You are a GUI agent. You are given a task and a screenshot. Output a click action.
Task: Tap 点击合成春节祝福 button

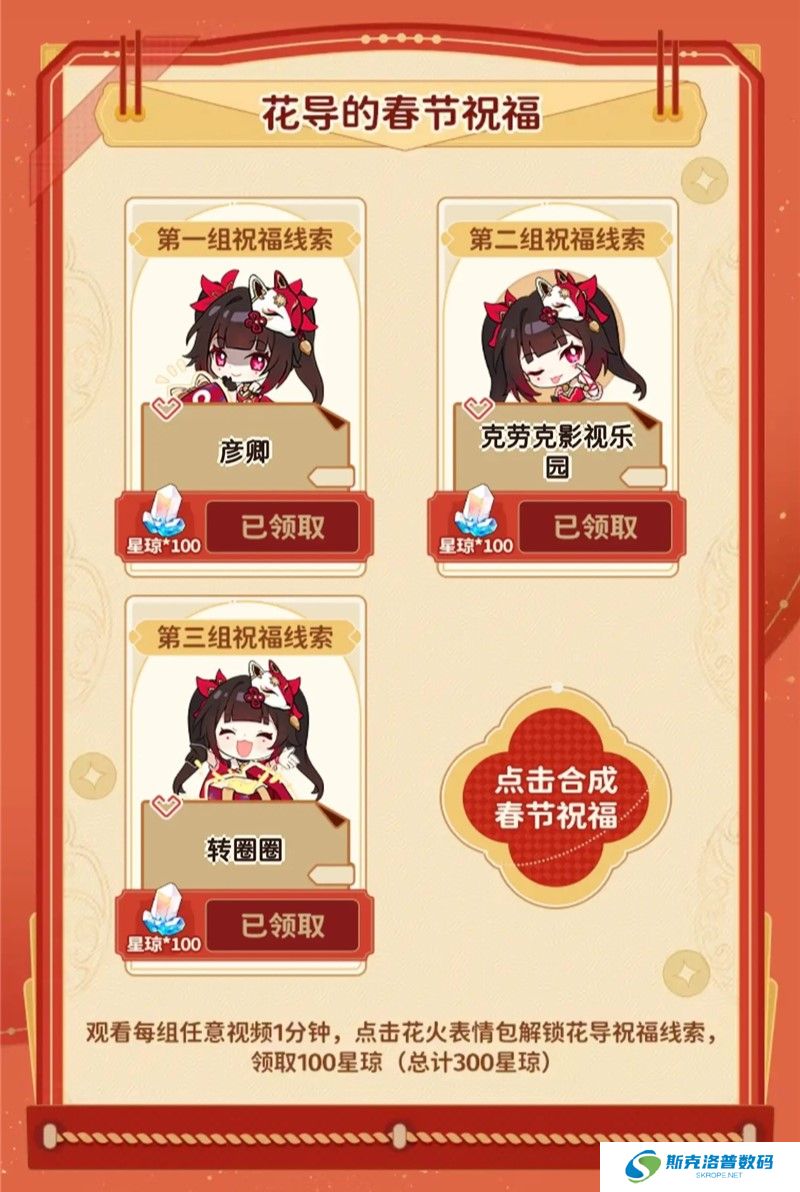click(555, 797)
